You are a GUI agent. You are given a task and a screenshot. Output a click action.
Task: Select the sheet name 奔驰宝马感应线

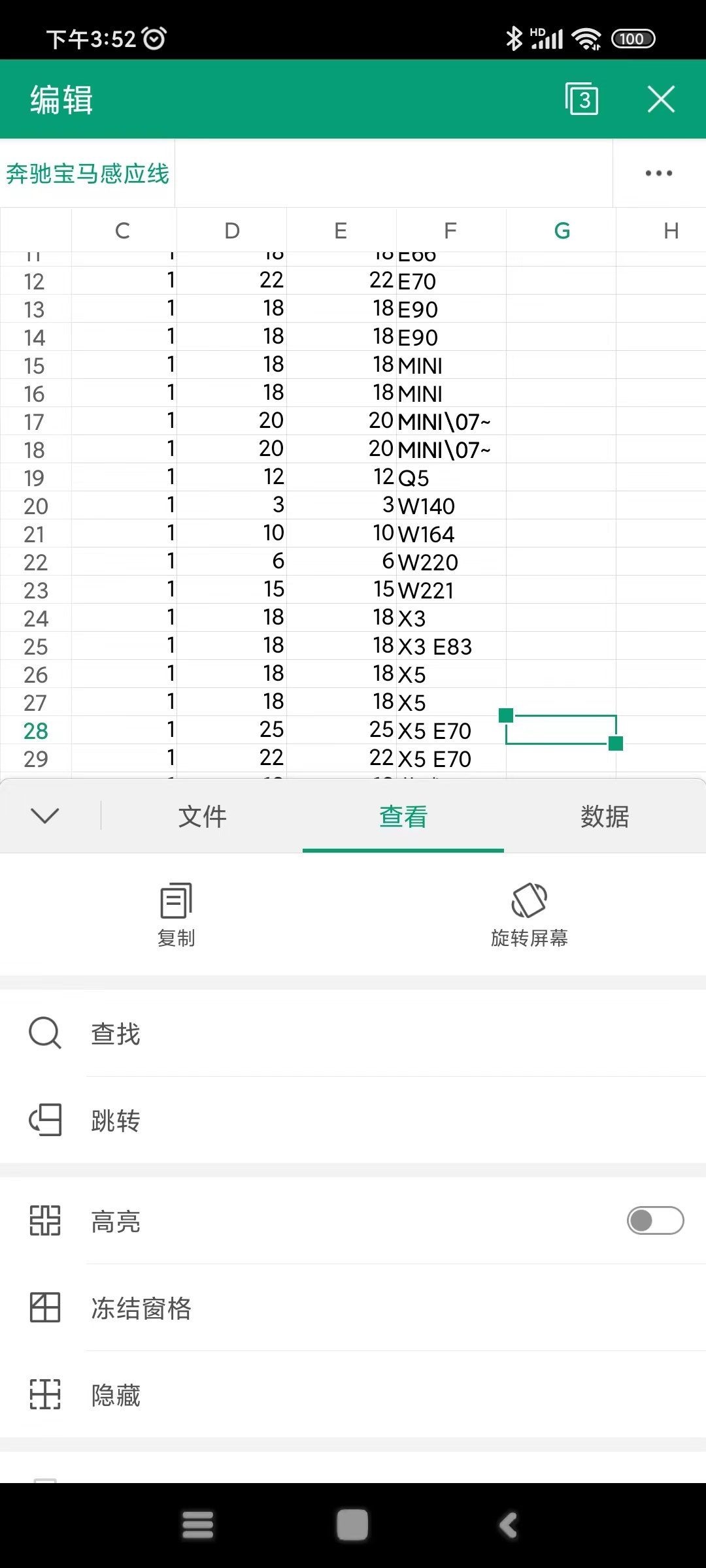tap(89, 174)
